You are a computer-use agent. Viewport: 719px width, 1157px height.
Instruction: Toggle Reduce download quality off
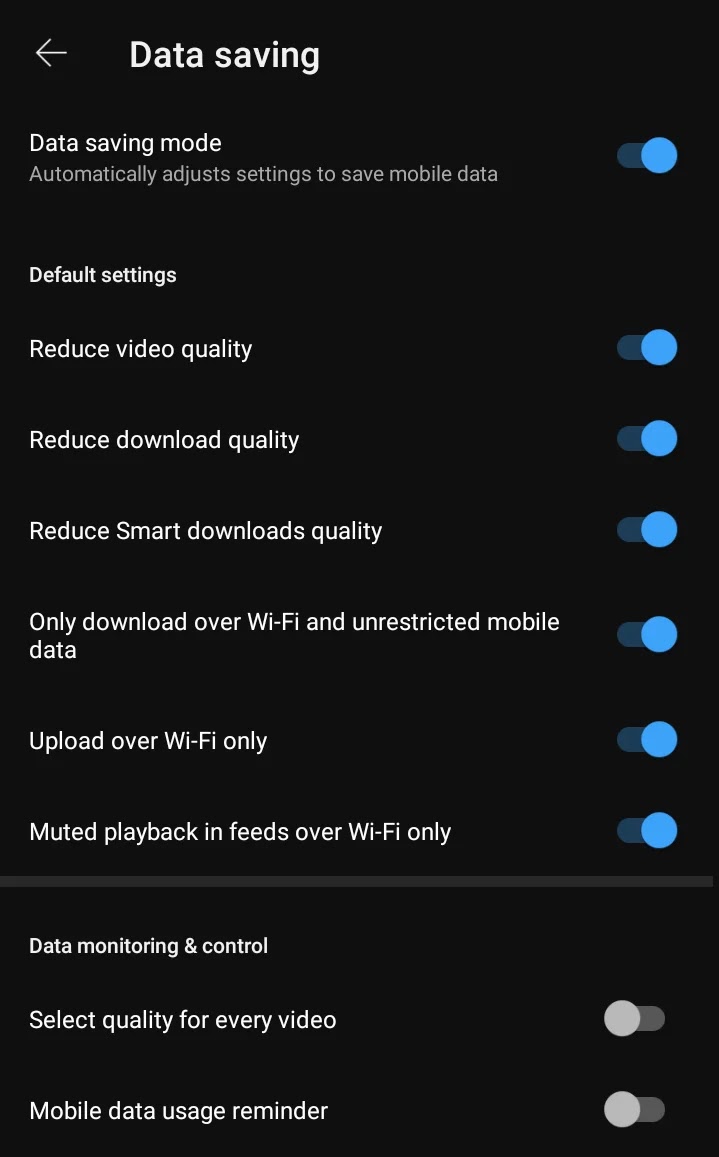pos(646,439)
